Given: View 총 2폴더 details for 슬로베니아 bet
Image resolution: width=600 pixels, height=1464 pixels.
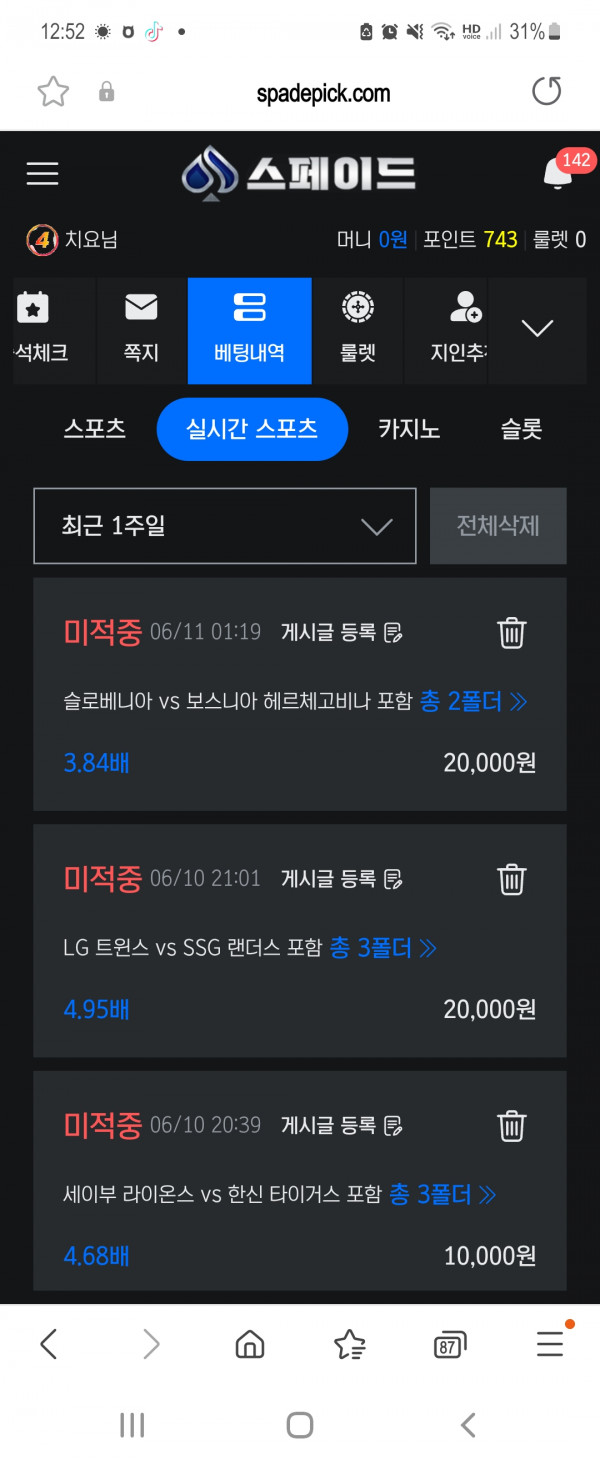Looking at the screenshot, I should [473, 702].
